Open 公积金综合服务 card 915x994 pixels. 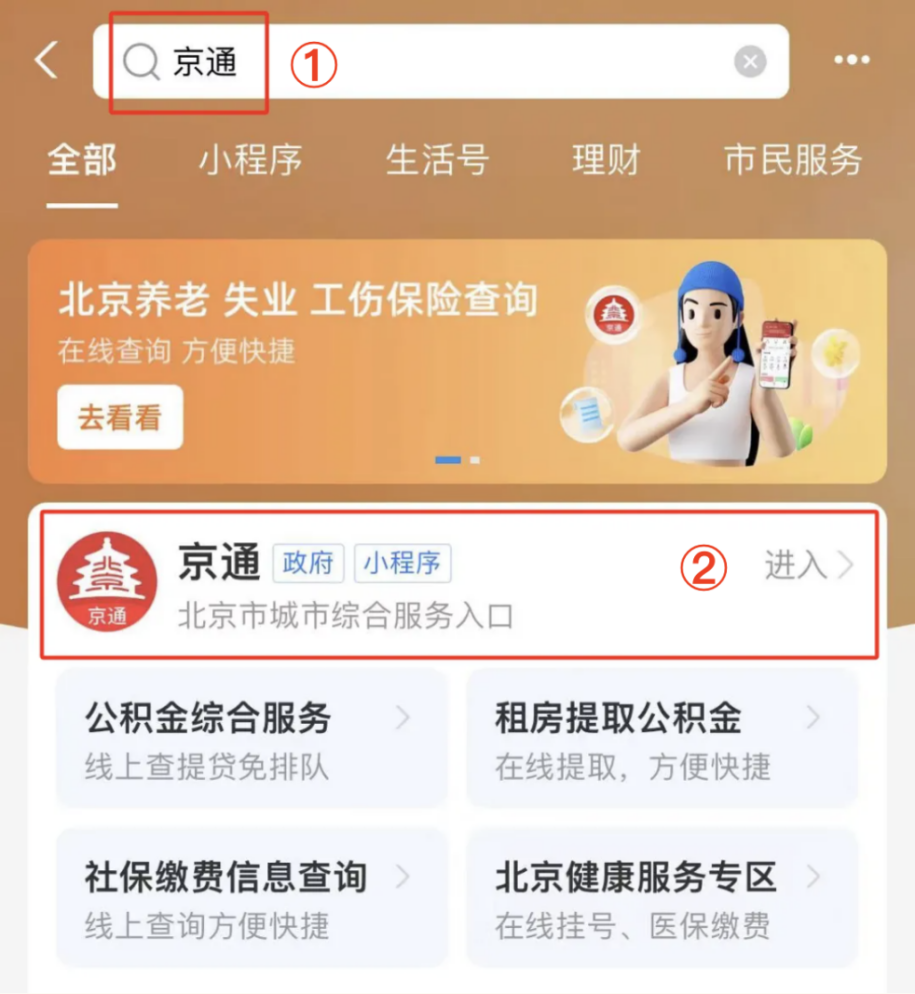[251, 739]
